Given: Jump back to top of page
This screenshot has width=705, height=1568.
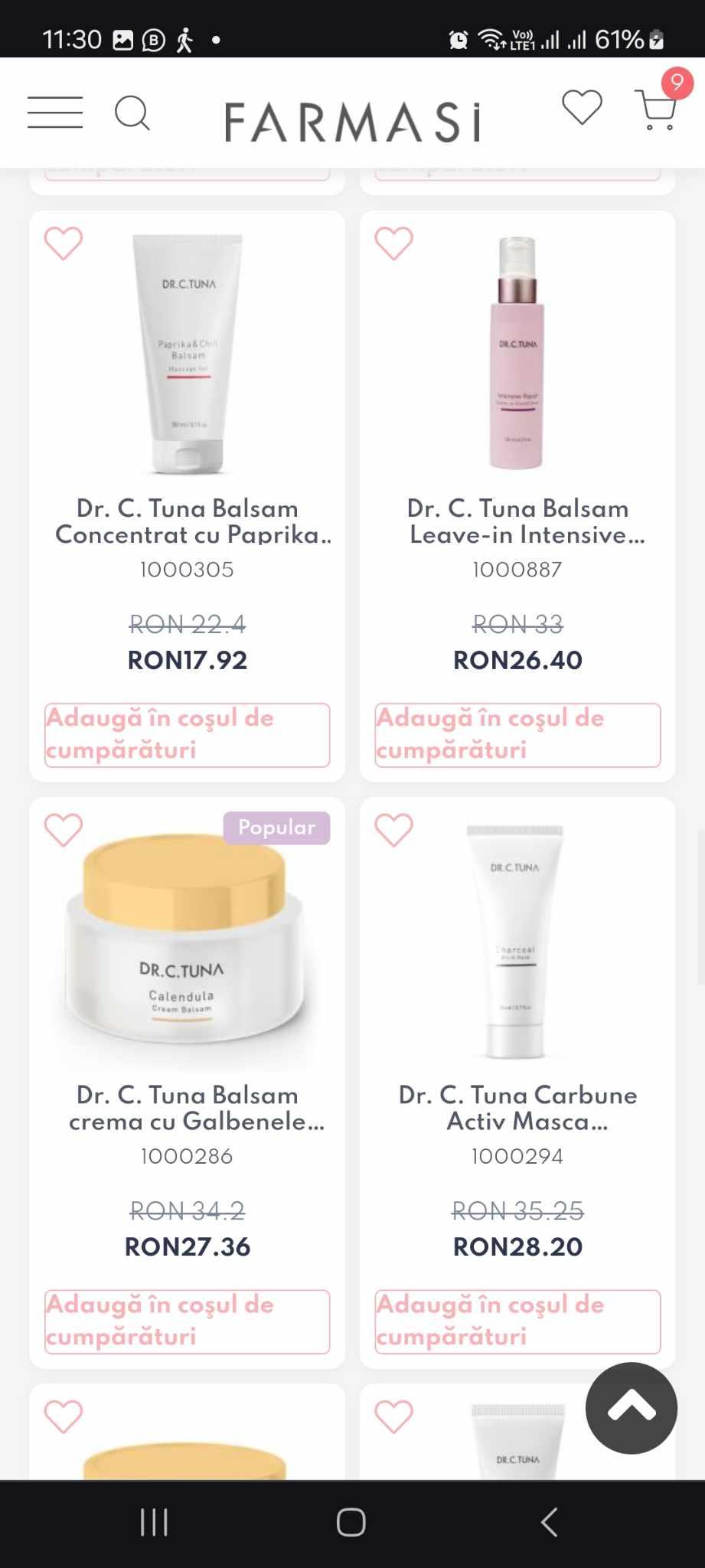Looking at the screenshot, I should [631, 1407].
